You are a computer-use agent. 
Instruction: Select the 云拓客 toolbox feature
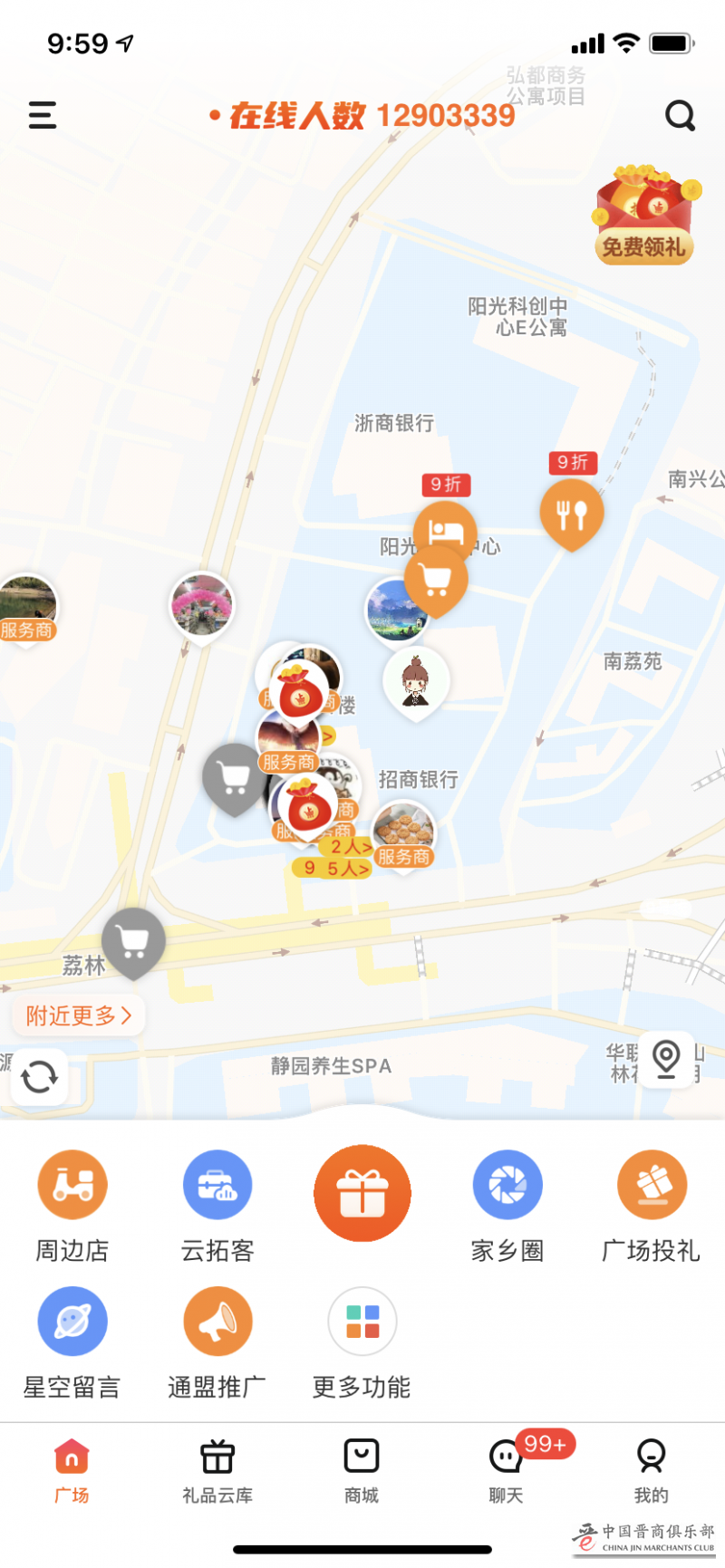coord(217,1184)
